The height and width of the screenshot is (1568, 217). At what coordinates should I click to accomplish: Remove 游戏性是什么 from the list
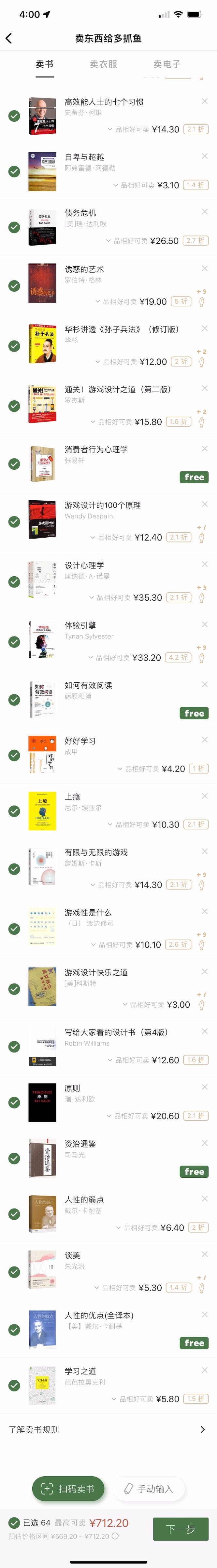click(204, 912)
